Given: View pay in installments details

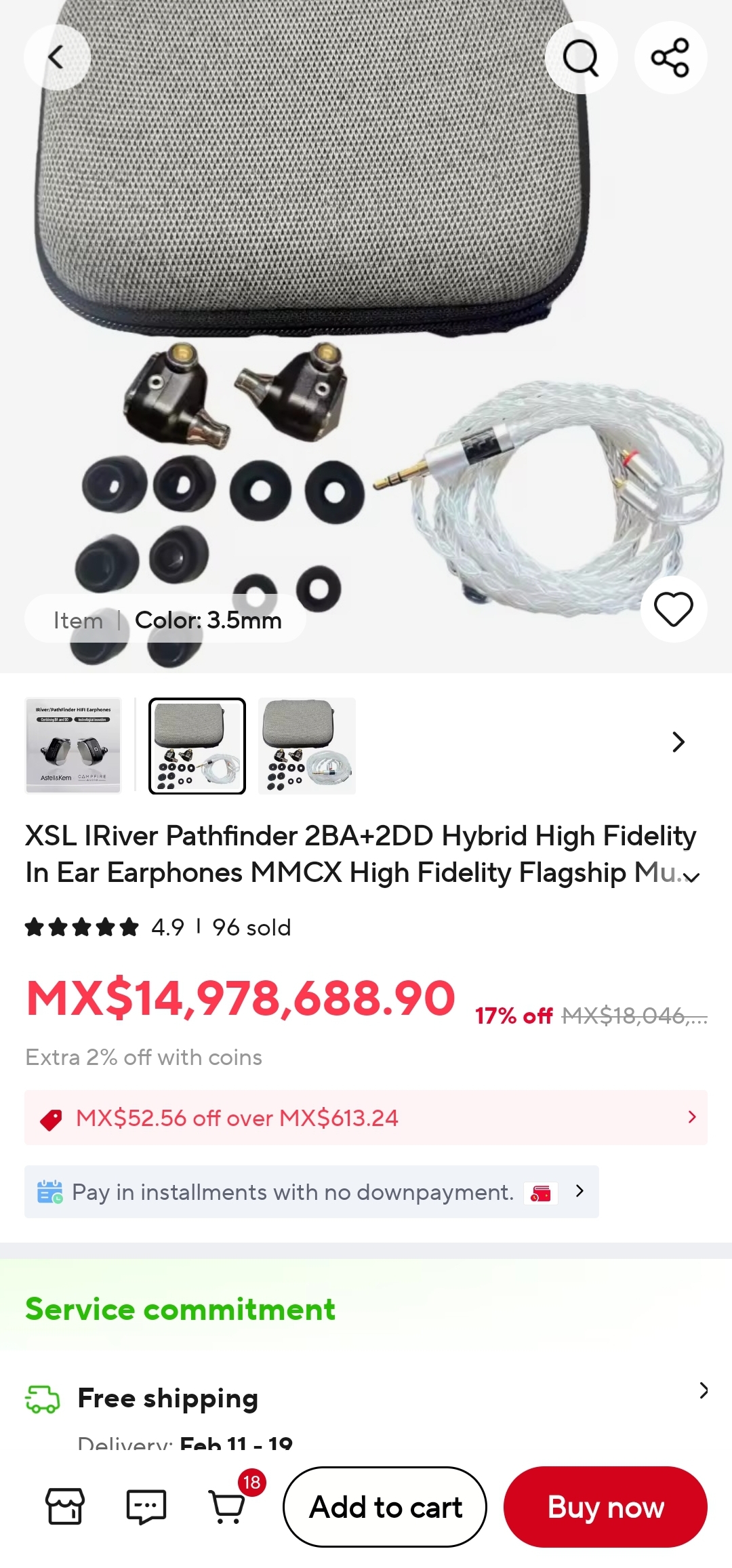Looking at the screenshot, I should click(x=312, y=1192).
